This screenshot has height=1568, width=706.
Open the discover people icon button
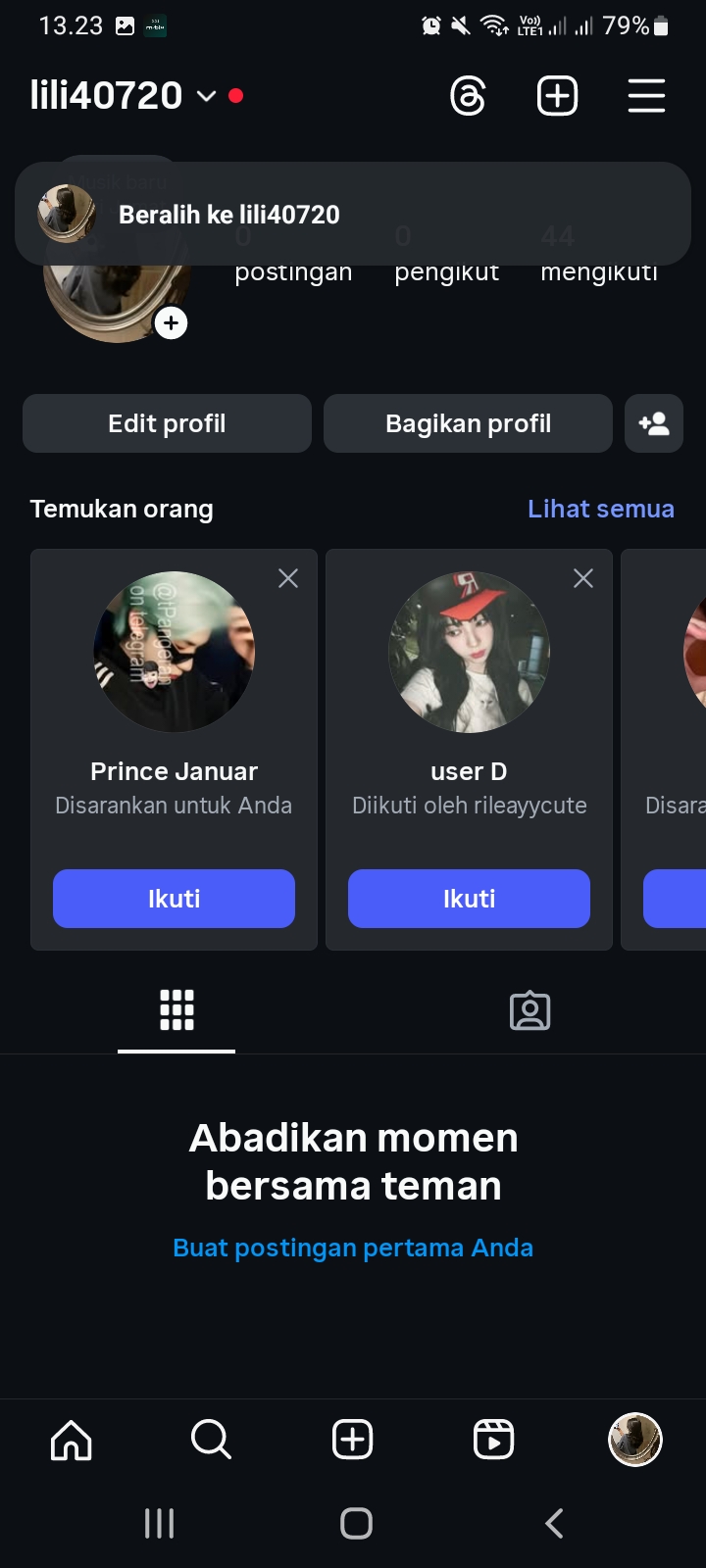(x=654, y=423)
